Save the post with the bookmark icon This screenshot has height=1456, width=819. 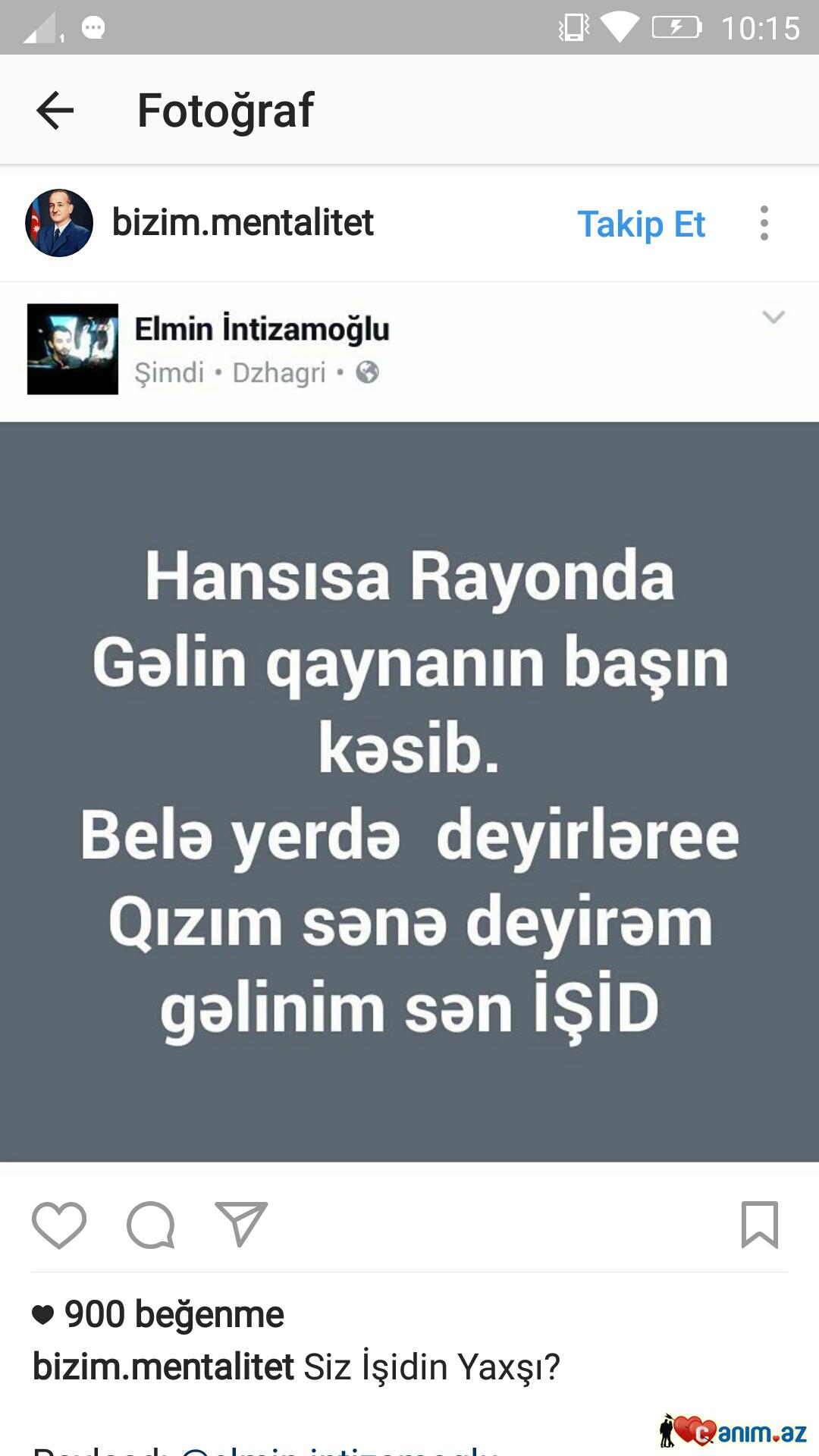coord(759,1225)
